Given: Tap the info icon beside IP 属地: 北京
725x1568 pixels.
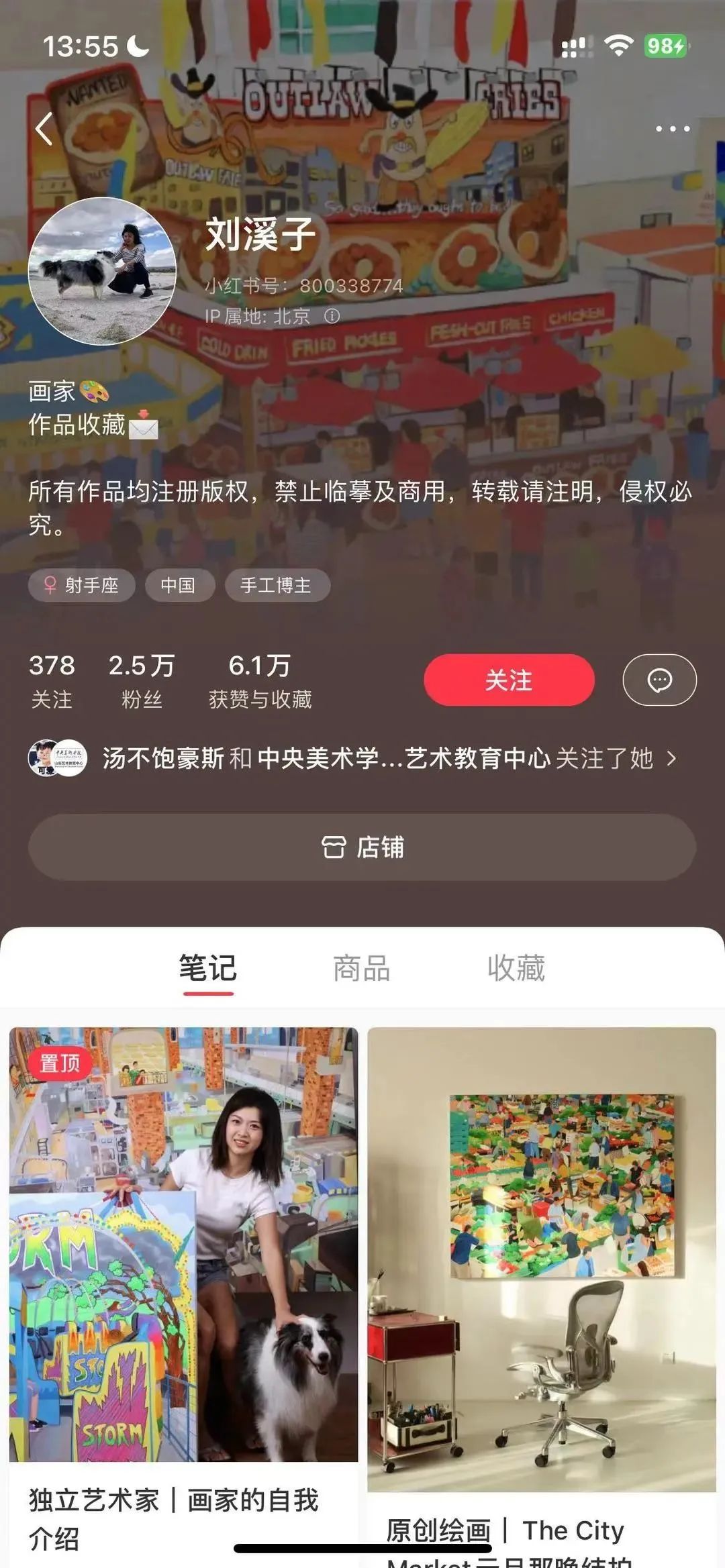Looking at the screenshot, I should pos(334,315).
